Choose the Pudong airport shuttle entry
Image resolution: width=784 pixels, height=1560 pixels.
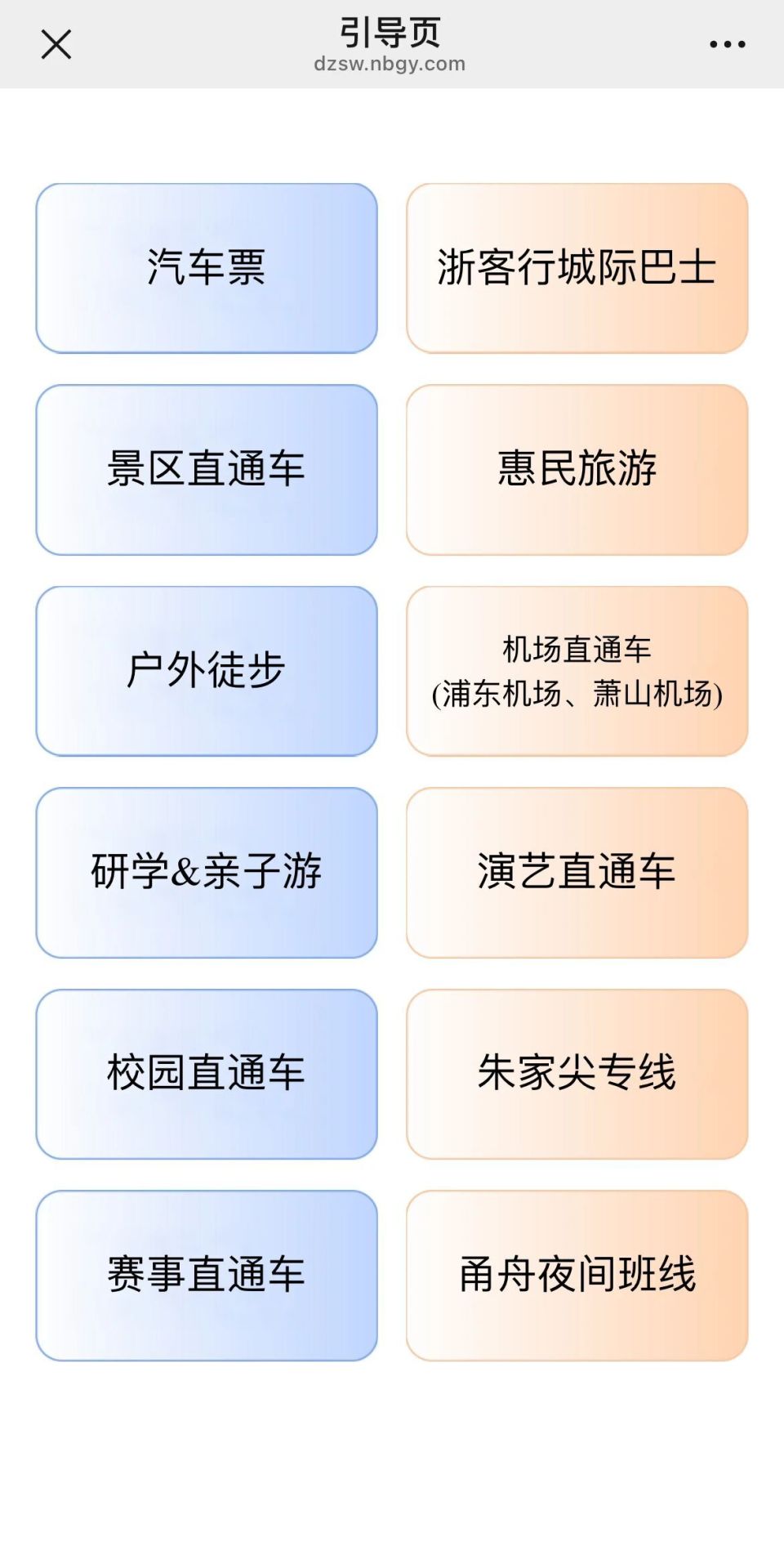[x=577, y=670]
